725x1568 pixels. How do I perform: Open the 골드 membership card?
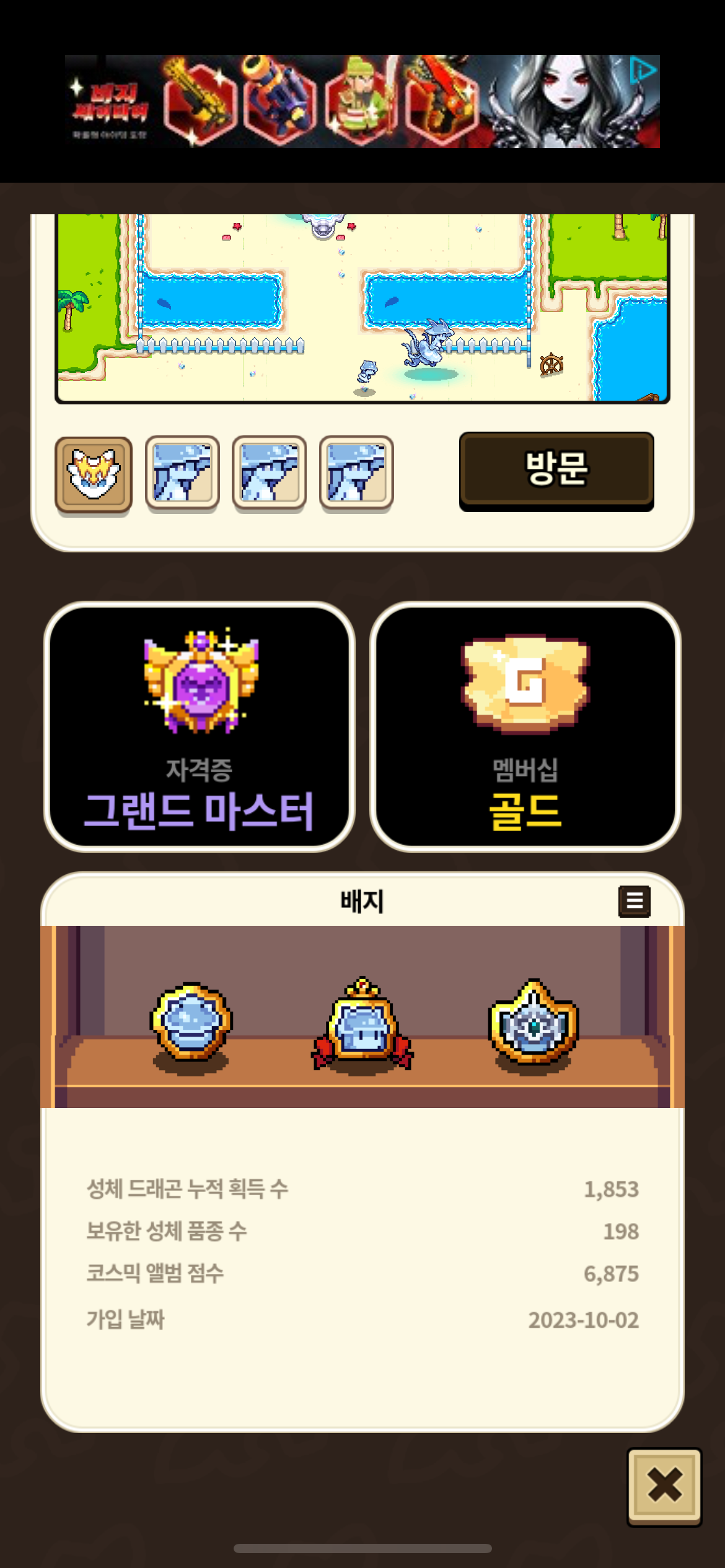click(x=525, y=726)
